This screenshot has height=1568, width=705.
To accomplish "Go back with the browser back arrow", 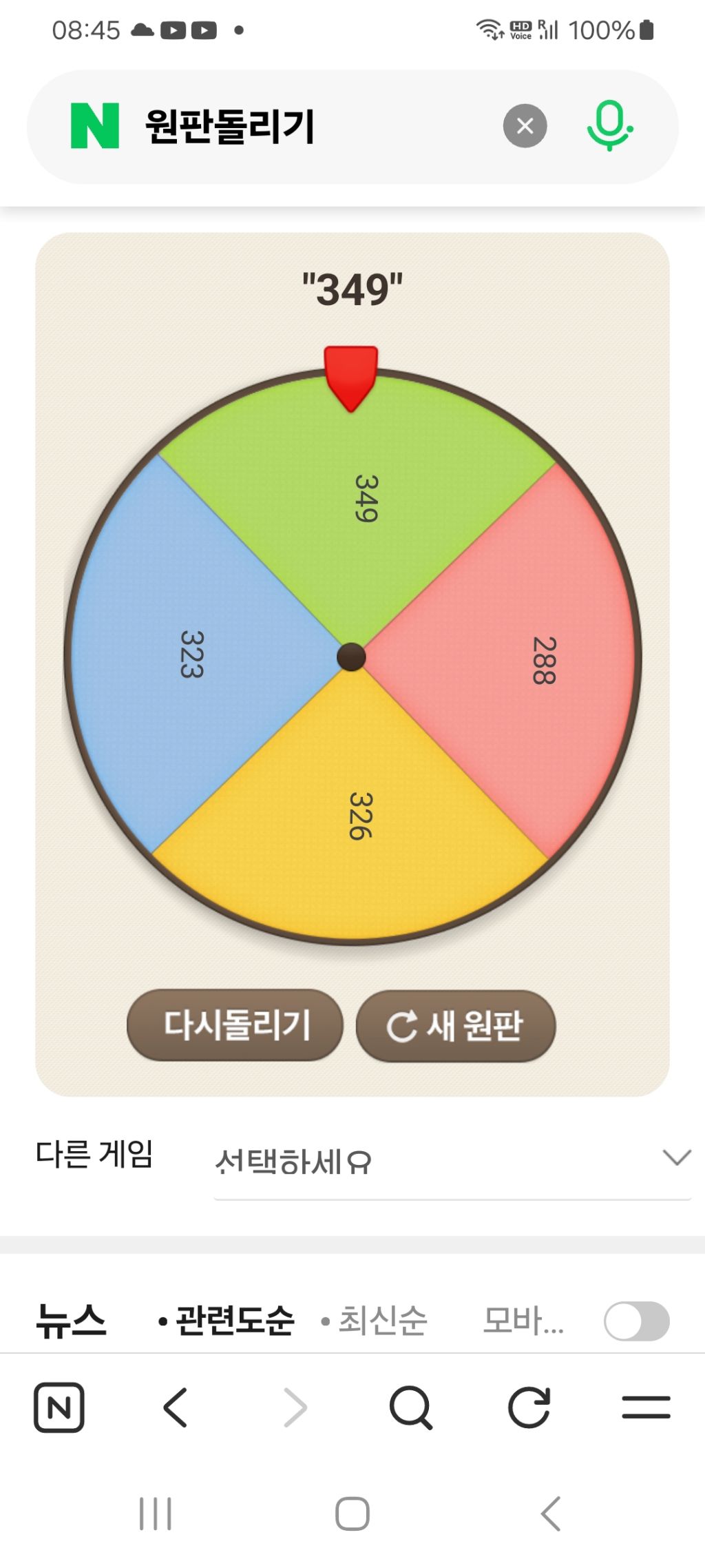I will (176, 1407).
